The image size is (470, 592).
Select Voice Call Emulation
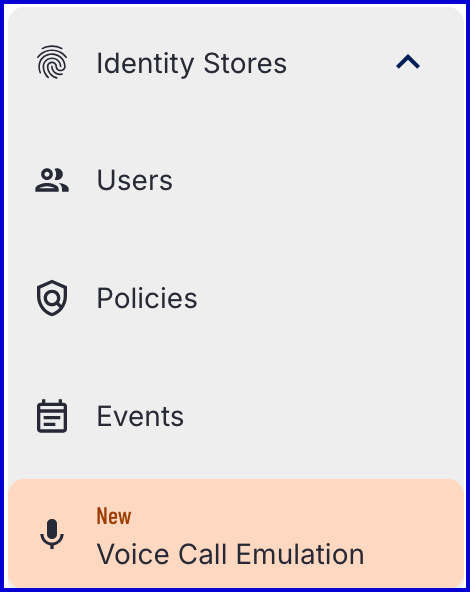pyautogui.click(x=236, y=534)
